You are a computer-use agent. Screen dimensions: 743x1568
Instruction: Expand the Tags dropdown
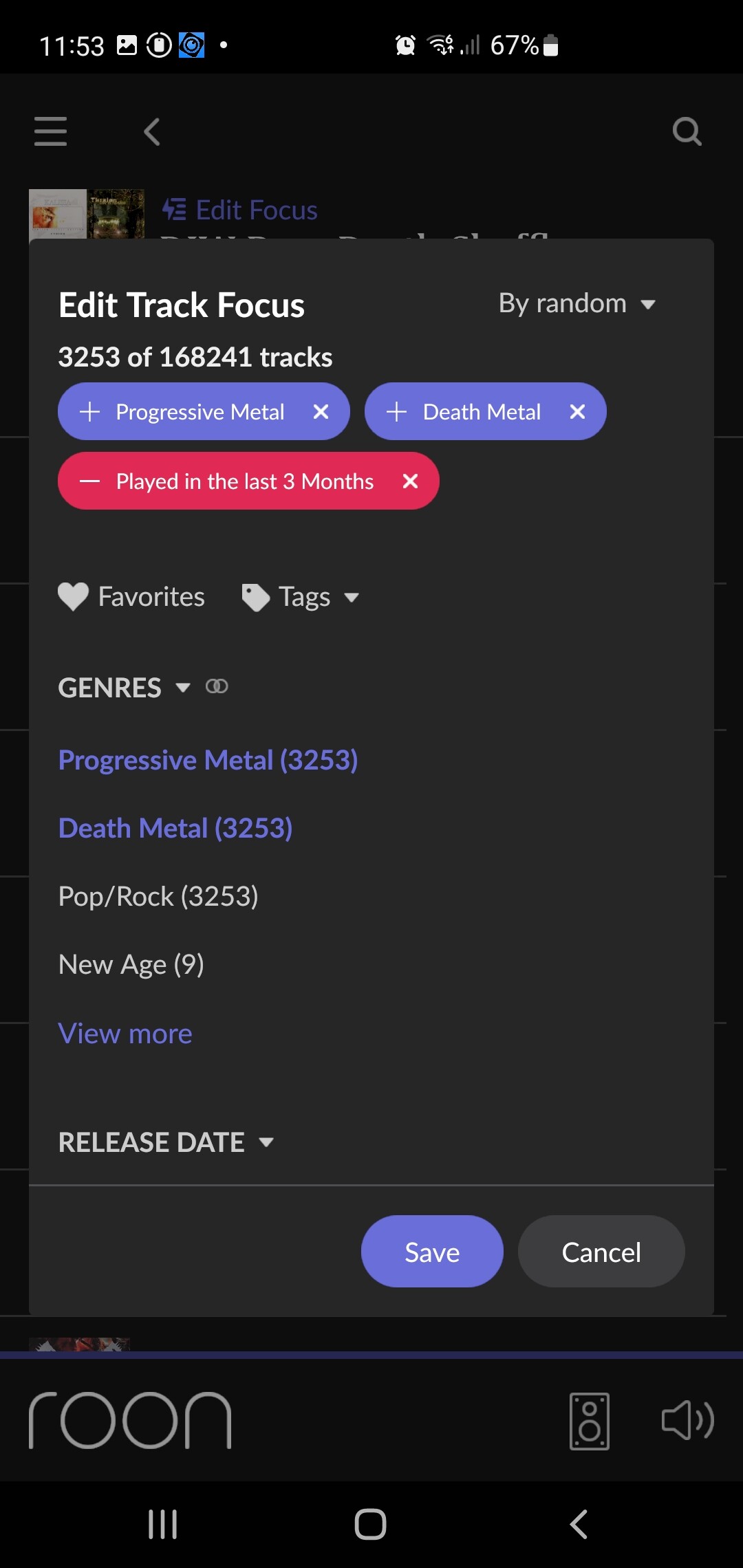click(x=301, y=597)
